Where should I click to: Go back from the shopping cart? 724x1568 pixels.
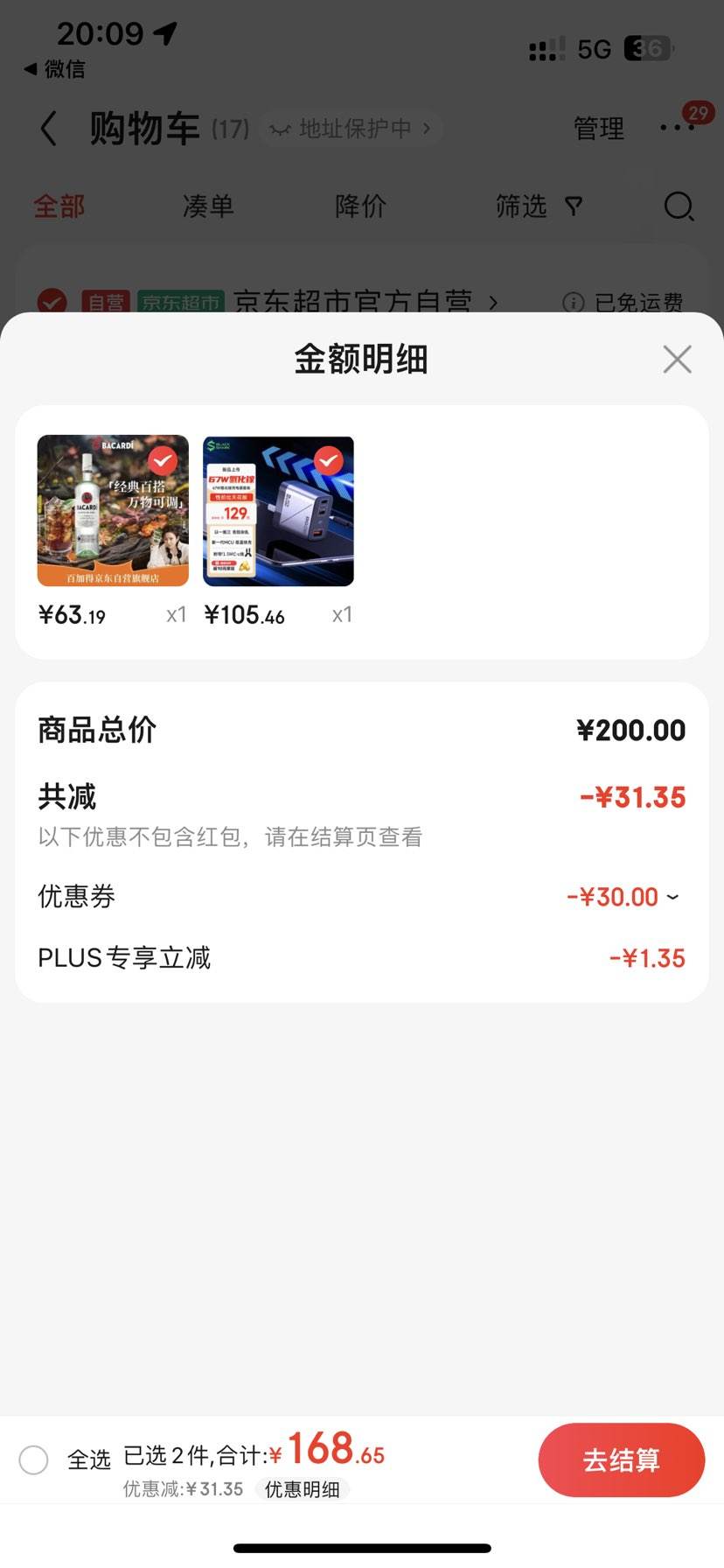pyautogui.click(x=49, y=129)
